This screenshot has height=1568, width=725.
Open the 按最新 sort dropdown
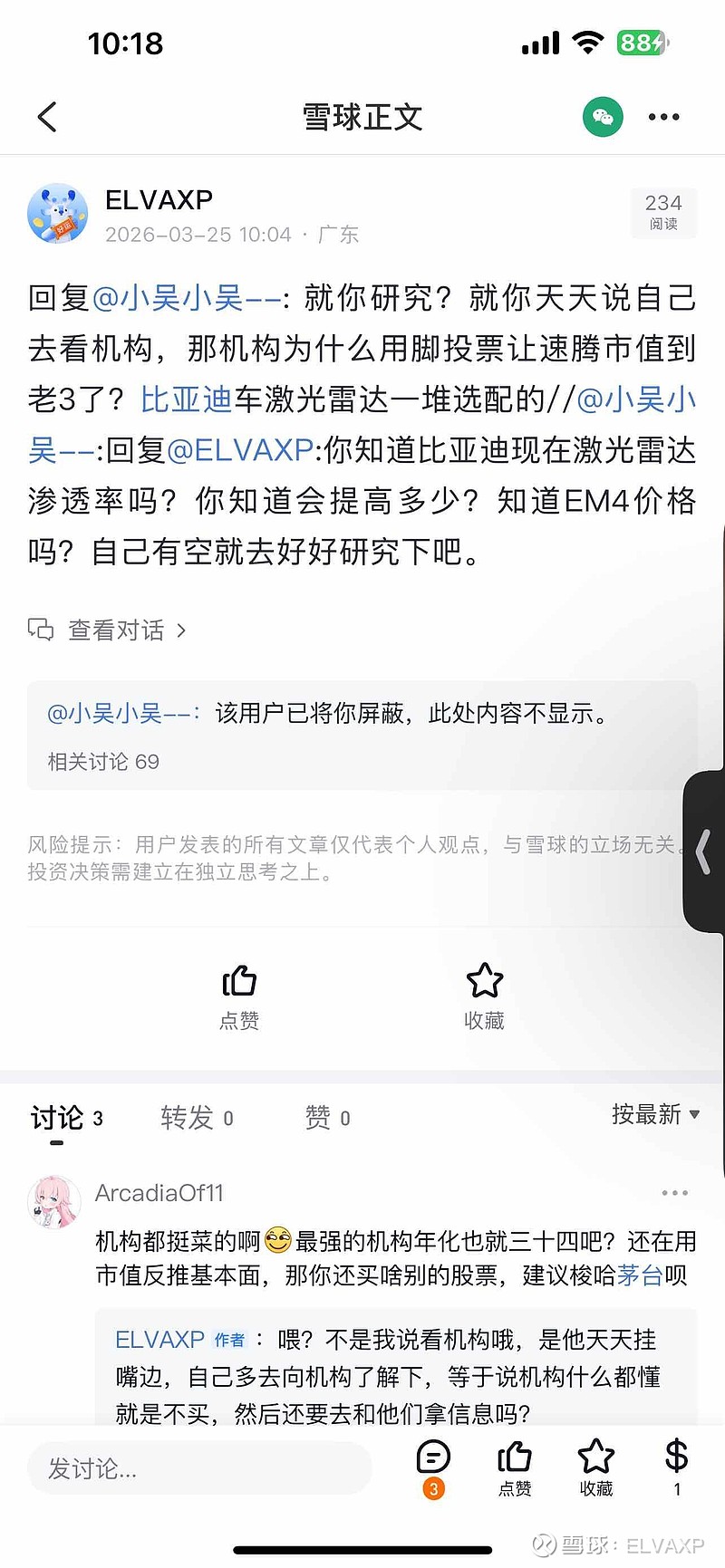click(x=654, y=1116)
